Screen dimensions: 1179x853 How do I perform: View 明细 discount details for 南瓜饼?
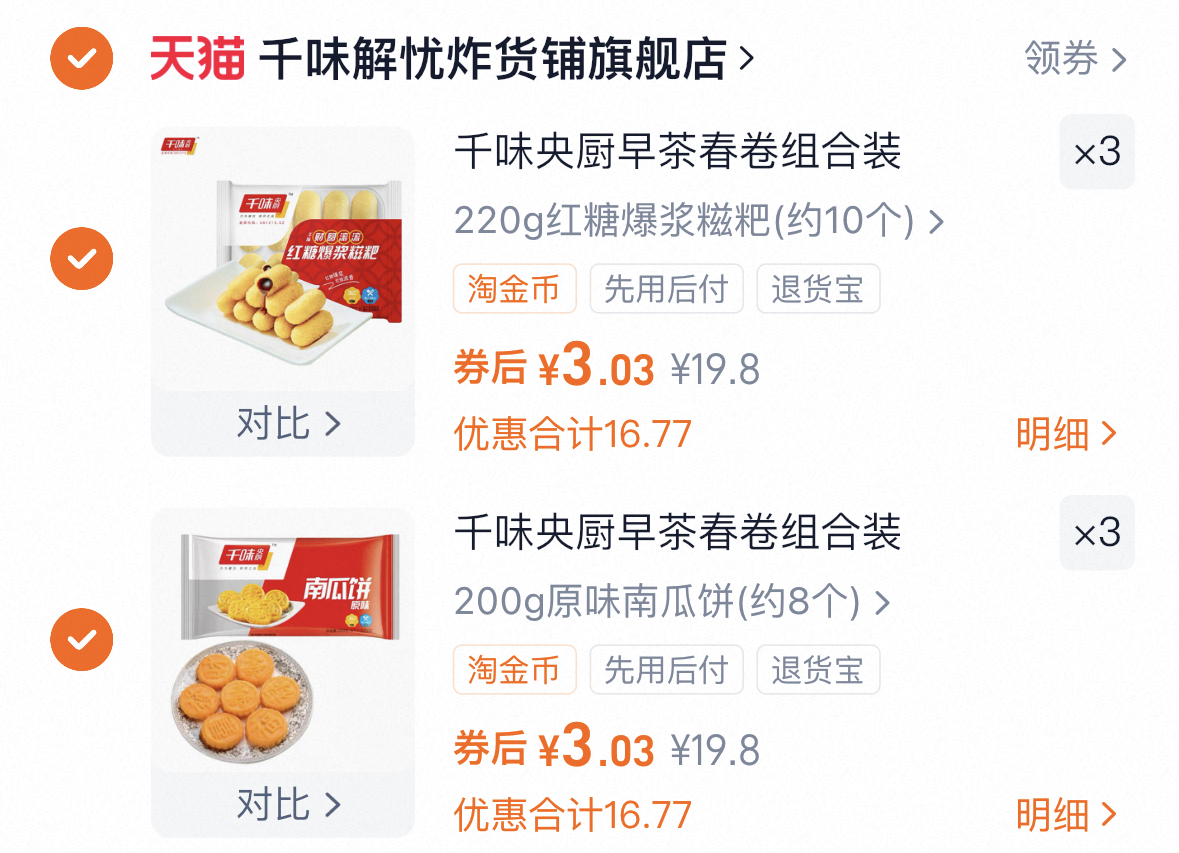1066,815
